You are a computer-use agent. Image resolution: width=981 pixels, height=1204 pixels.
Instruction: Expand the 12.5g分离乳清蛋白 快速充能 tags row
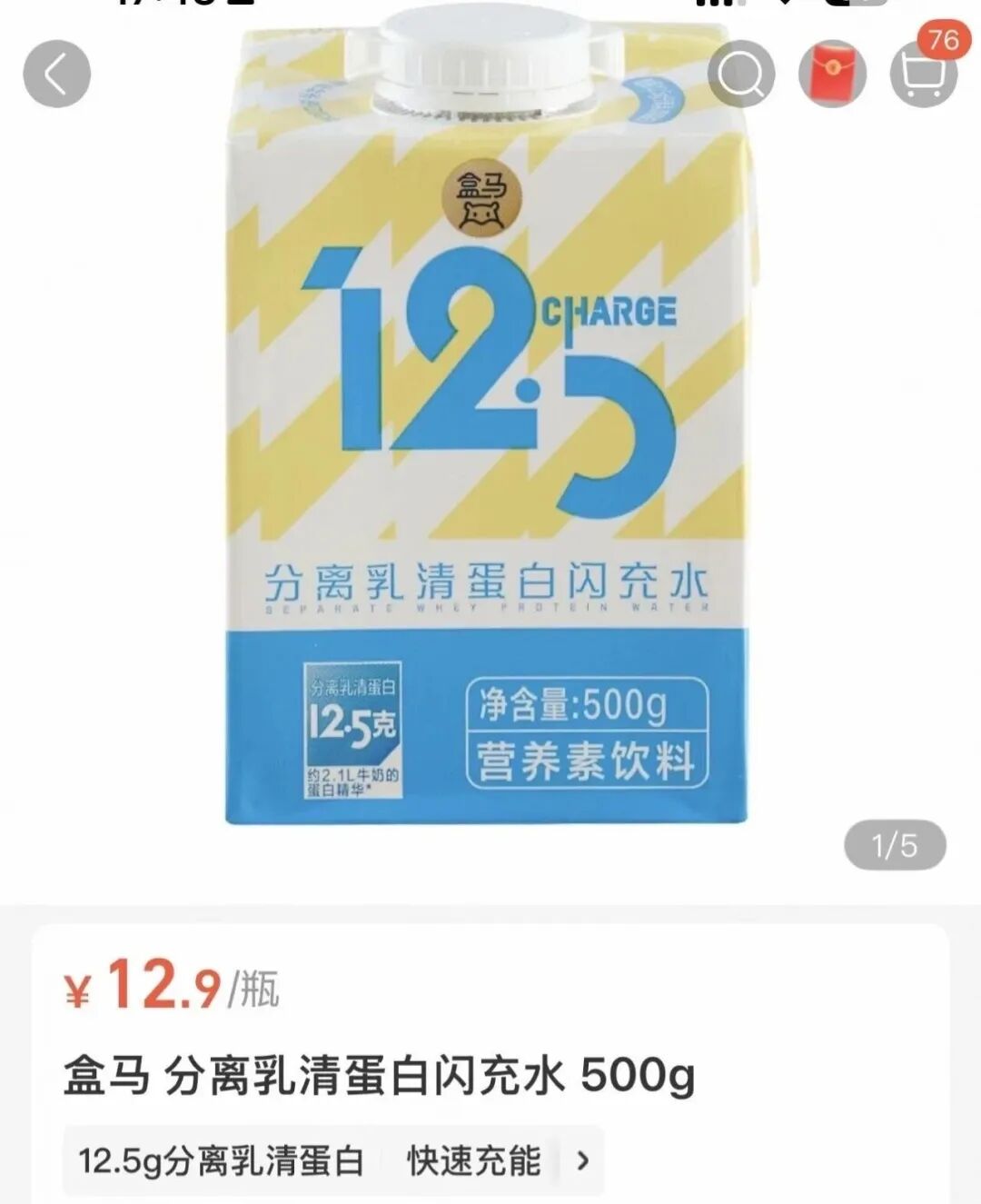tap(583, 1160)
